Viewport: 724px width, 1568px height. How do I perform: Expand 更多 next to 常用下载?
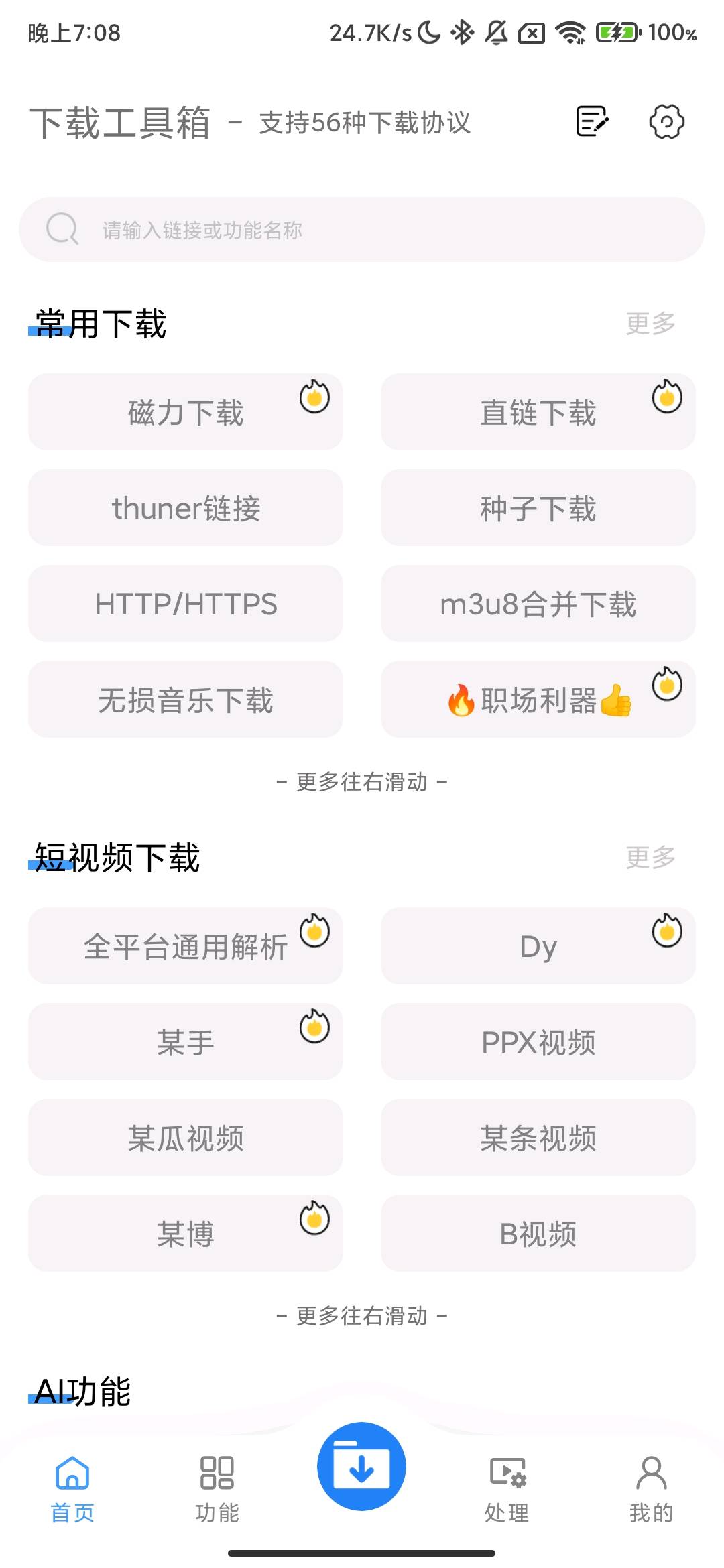coord(649,324)
